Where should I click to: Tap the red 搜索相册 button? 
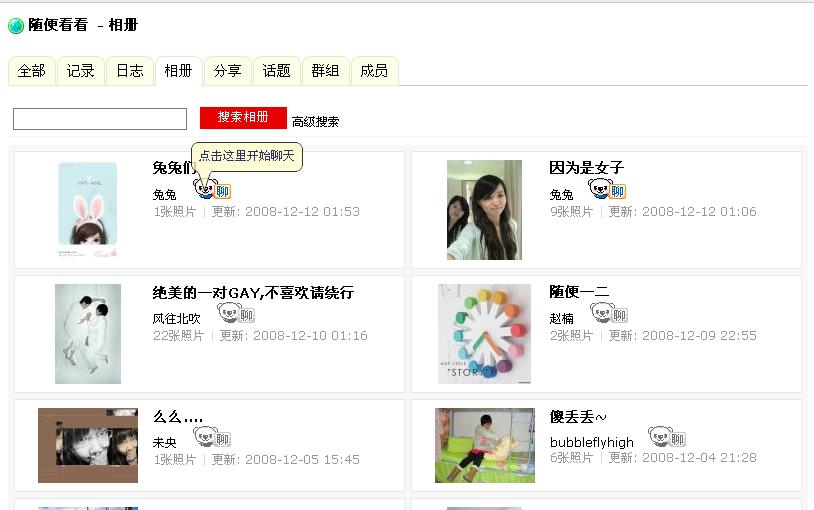click(x=243, y=118)
